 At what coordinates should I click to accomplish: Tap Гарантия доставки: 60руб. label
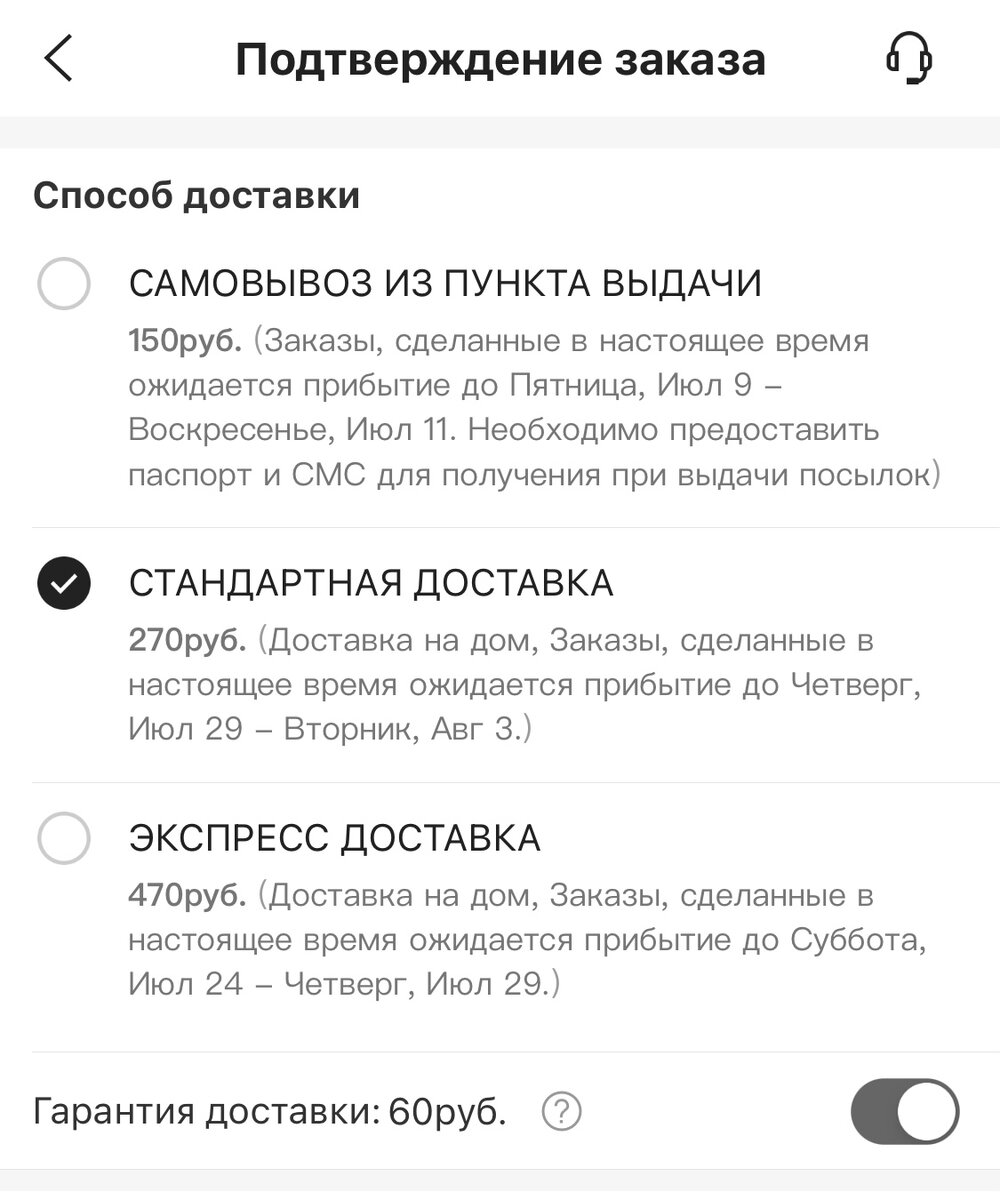(x=268, y=1110)
